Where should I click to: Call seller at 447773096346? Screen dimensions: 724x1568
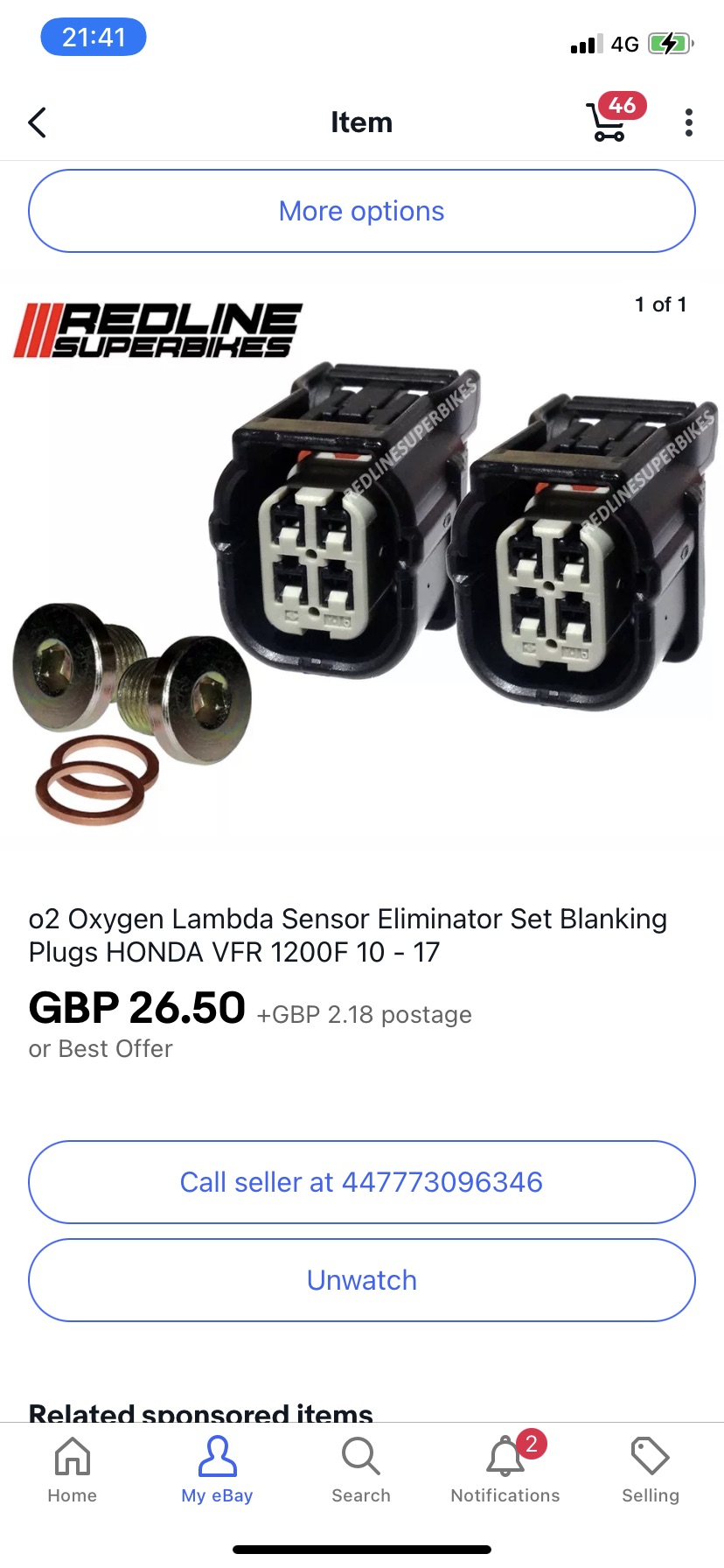pyautogui.click(x=362, y=1182)
